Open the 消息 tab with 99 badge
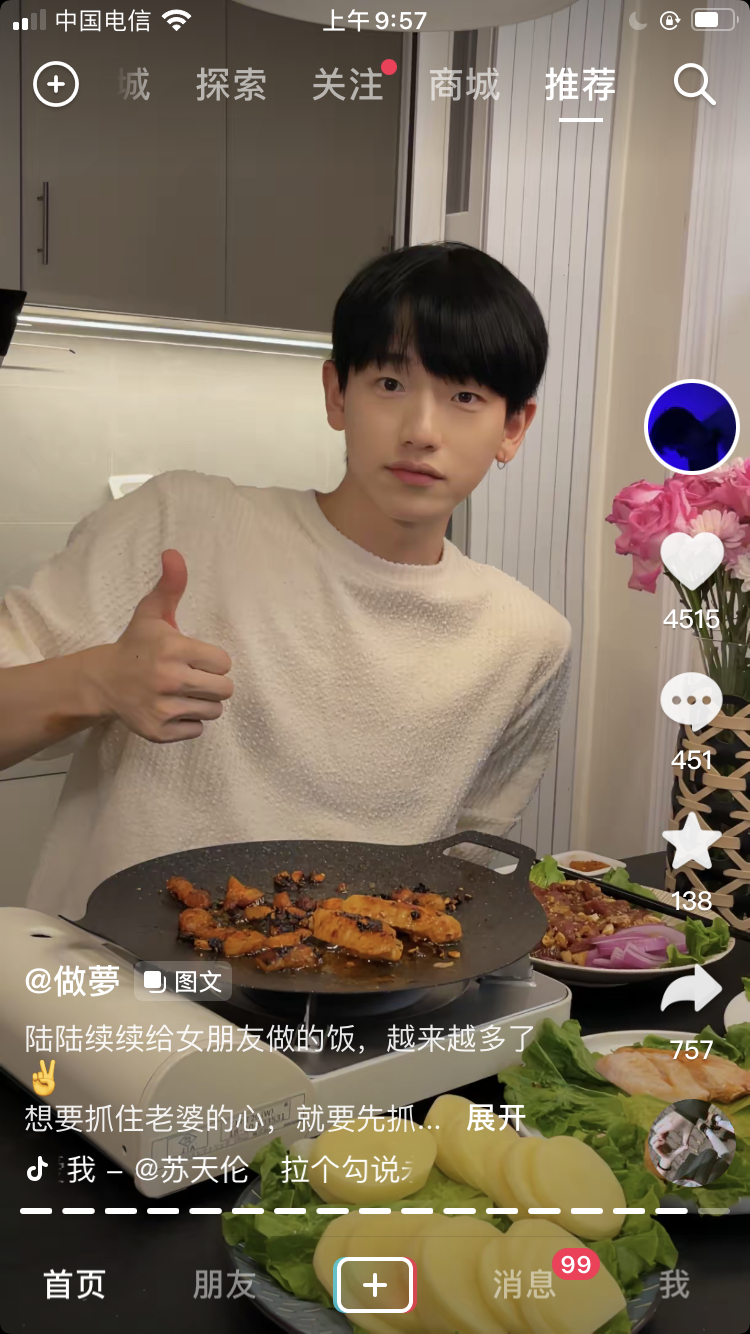 tap(524, 1285)
